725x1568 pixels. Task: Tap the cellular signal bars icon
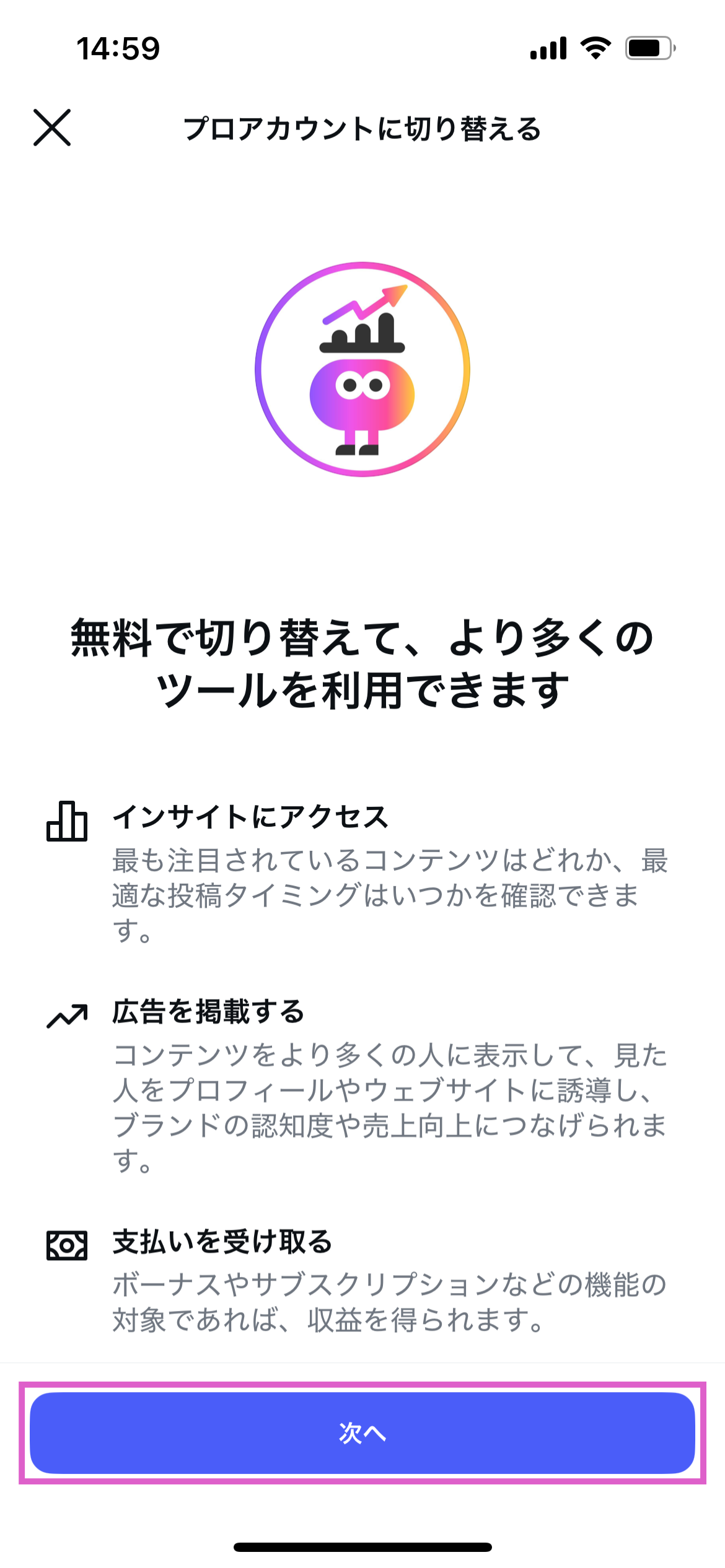(550, 50)
